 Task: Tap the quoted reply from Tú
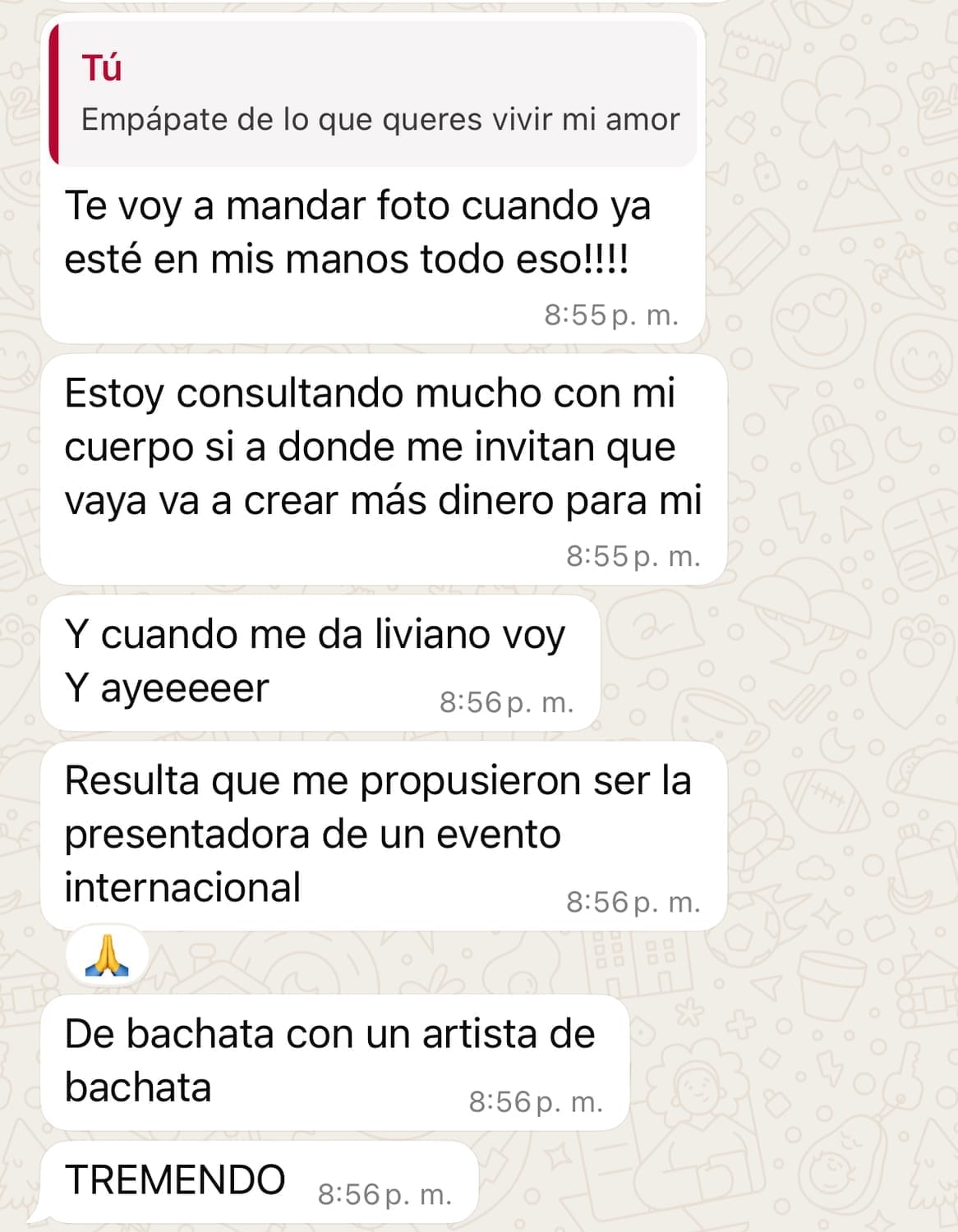374,94
